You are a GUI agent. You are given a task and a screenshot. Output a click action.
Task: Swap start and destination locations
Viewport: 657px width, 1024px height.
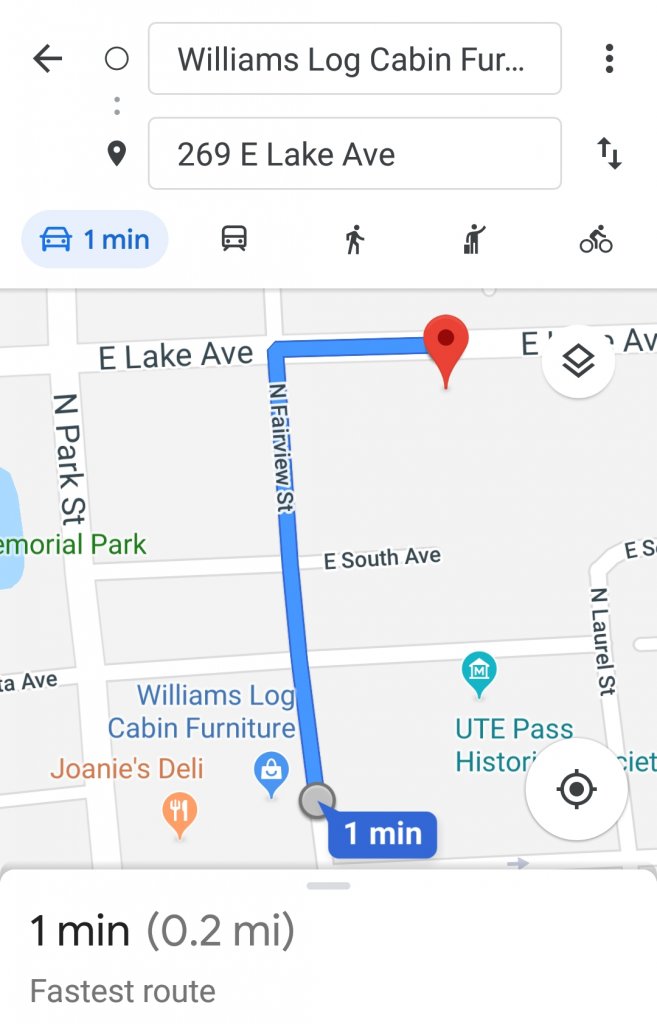pyautogui.click(x=609, y=154)
